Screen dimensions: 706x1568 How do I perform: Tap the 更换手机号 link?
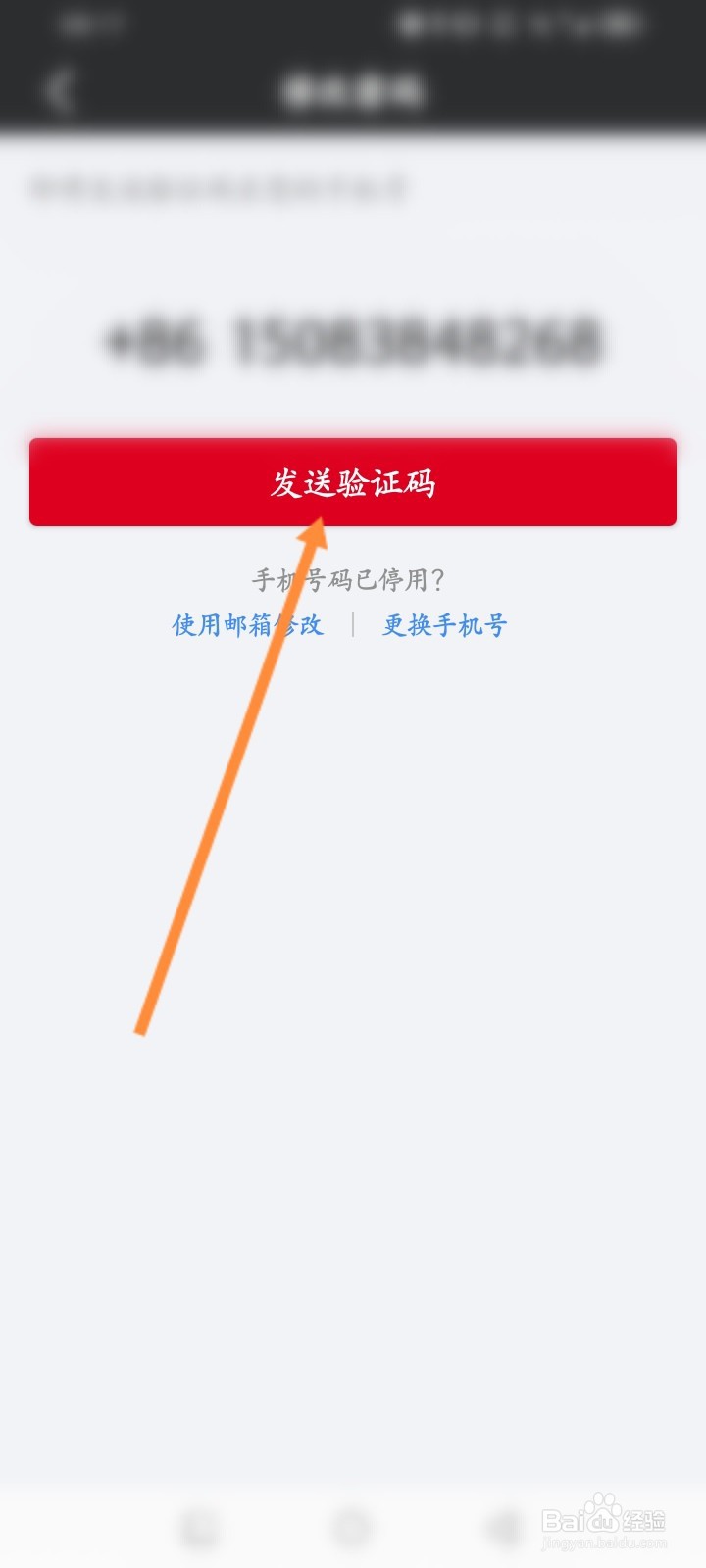444,625
